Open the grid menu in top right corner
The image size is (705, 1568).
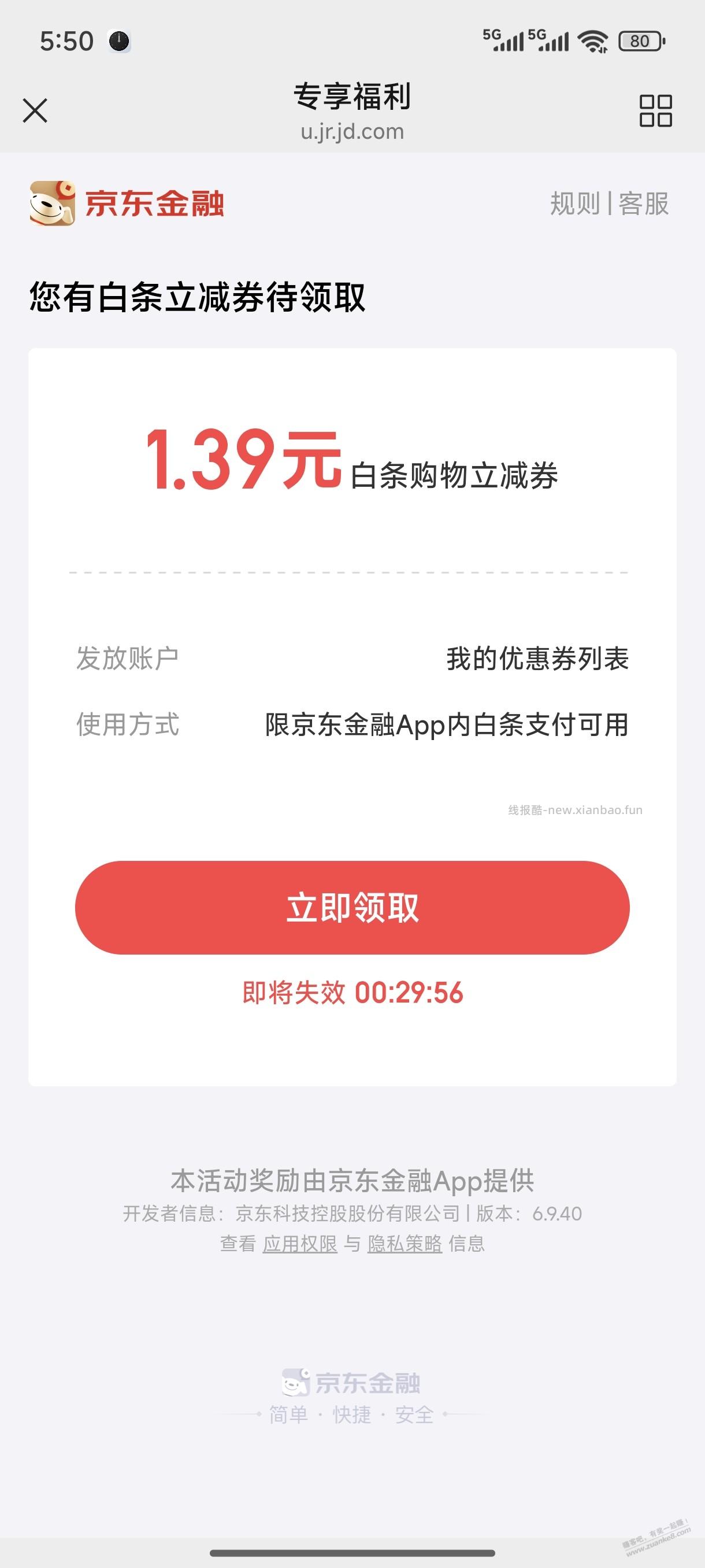click(x=654, y=111)
